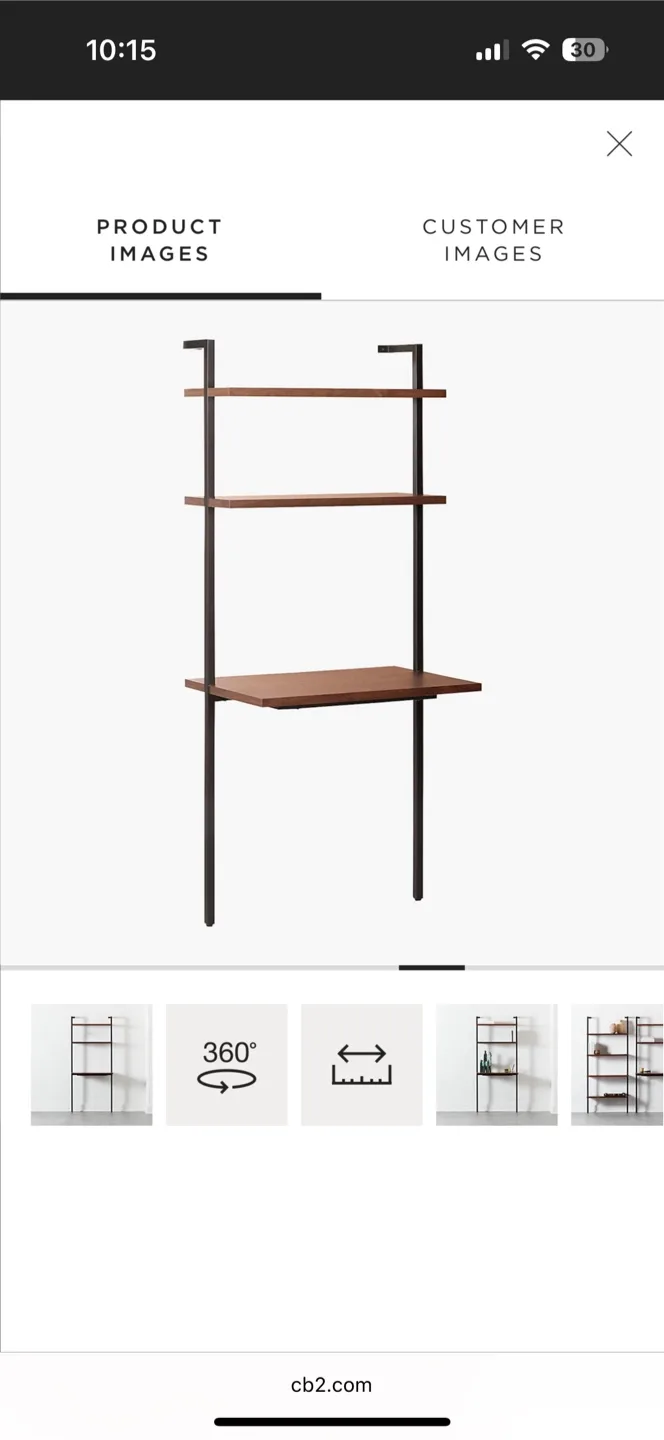Close the product image viewer

click(x=619, y=144)
